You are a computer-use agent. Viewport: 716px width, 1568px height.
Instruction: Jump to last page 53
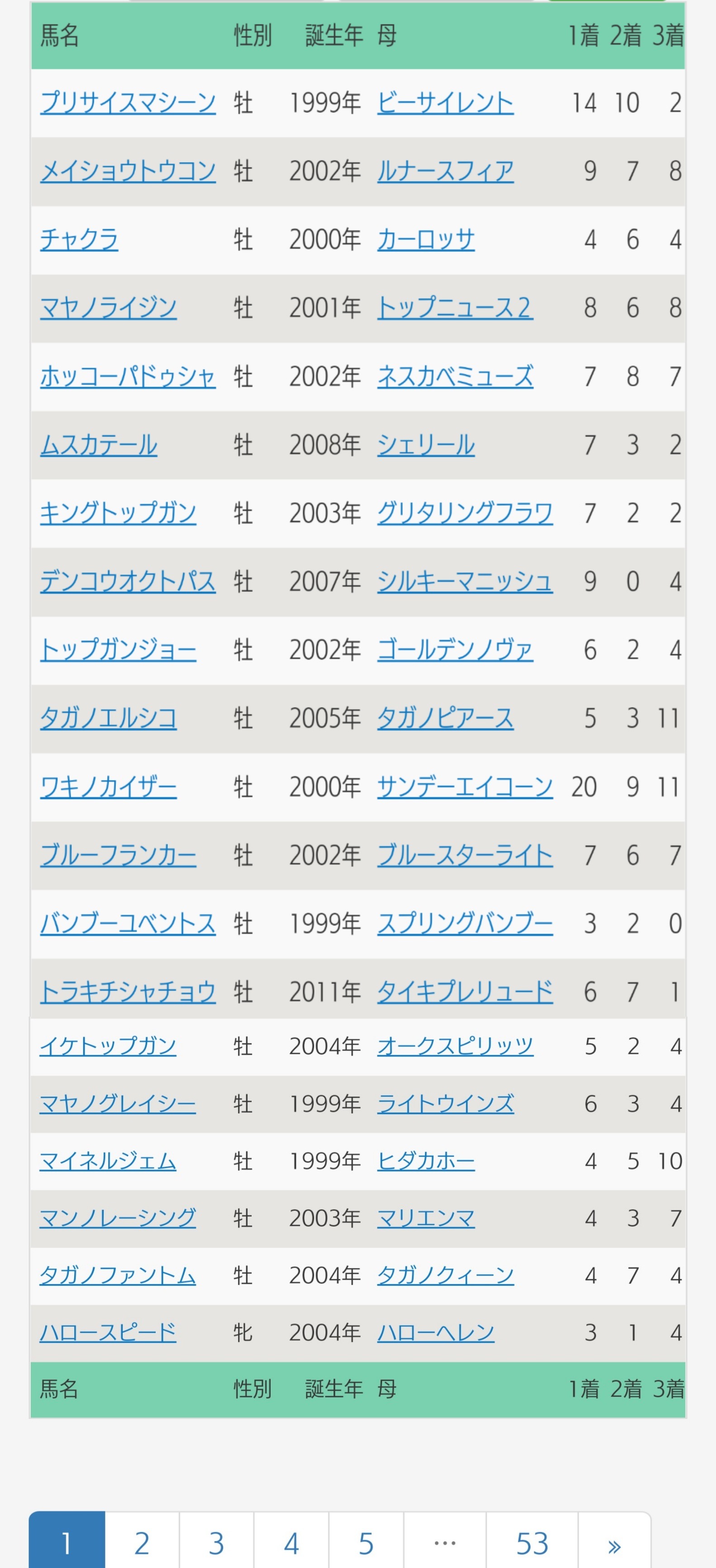(532, 1543)
